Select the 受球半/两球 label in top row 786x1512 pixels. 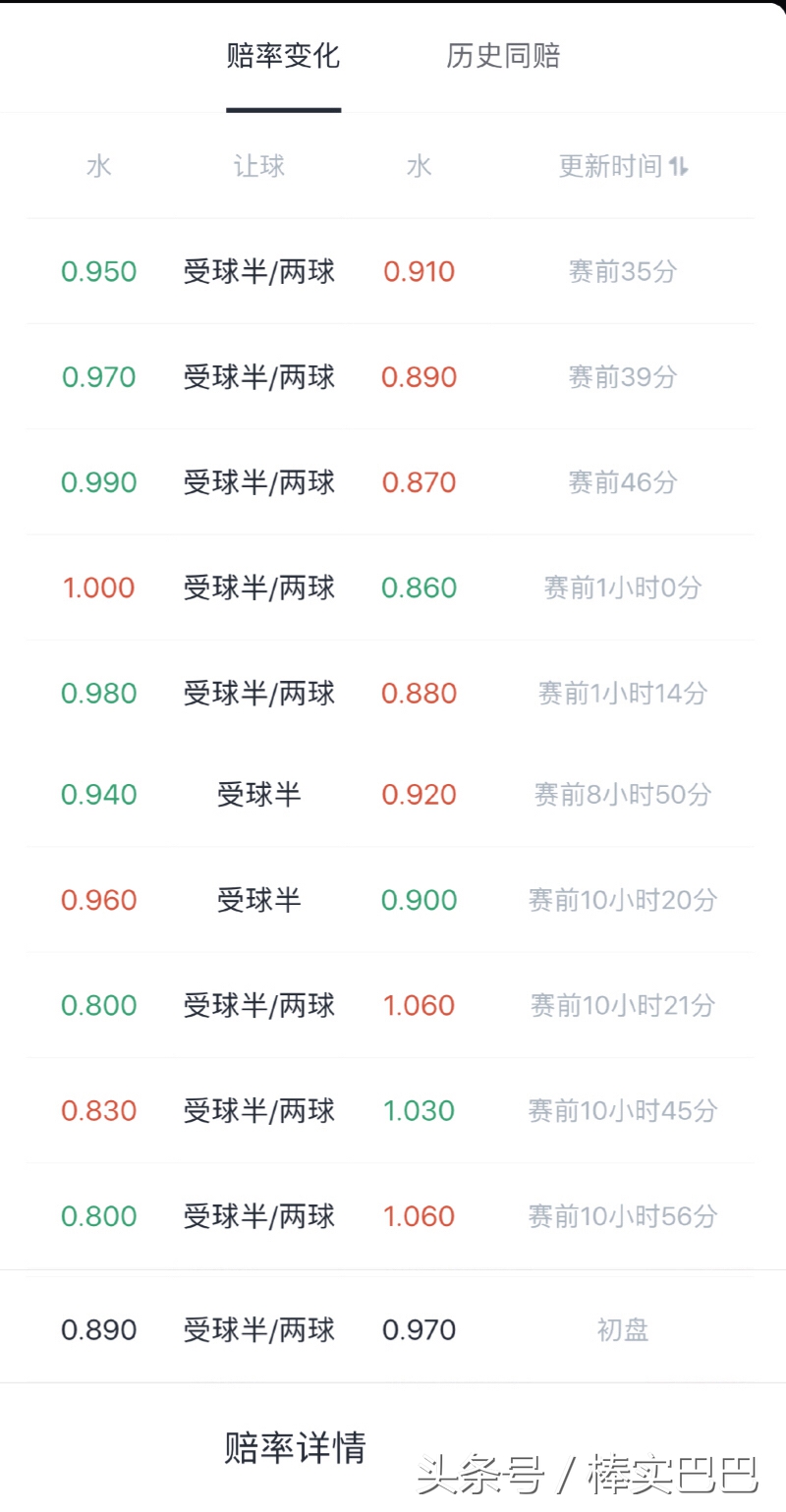pyautogui.click(x=258, y=272)
